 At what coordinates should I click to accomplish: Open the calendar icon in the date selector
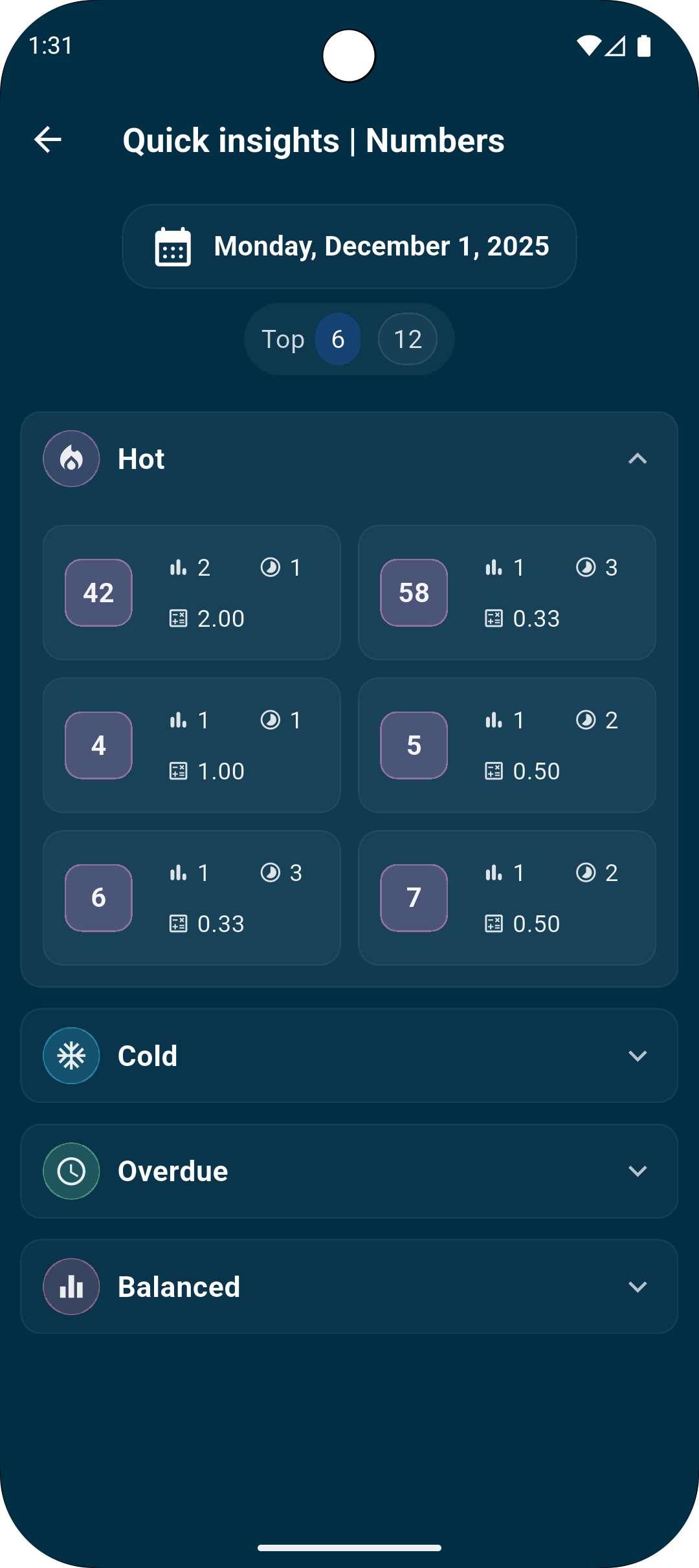click(x=173, y=246)
